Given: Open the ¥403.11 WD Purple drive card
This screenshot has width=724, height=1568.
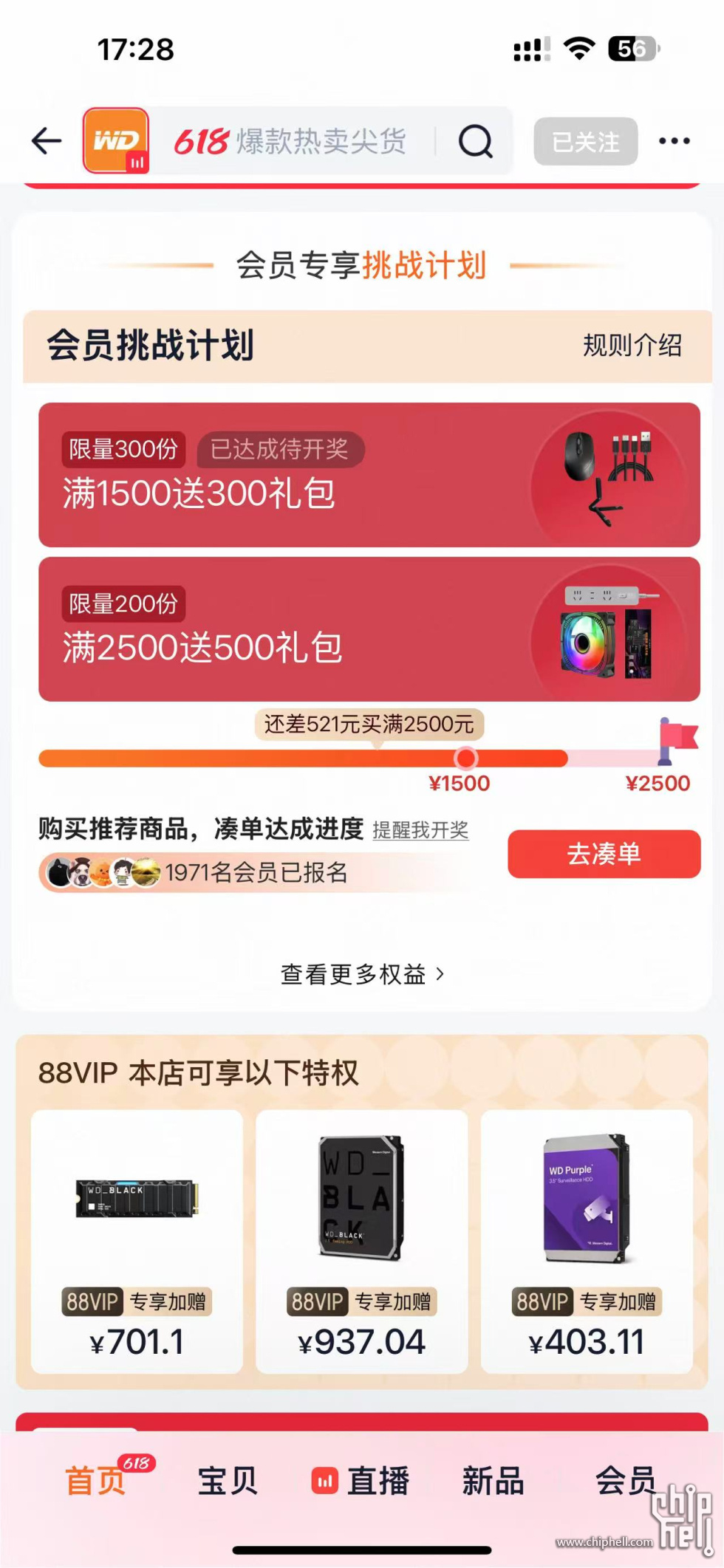Looking at the screenshot, I should point(587,1241).
